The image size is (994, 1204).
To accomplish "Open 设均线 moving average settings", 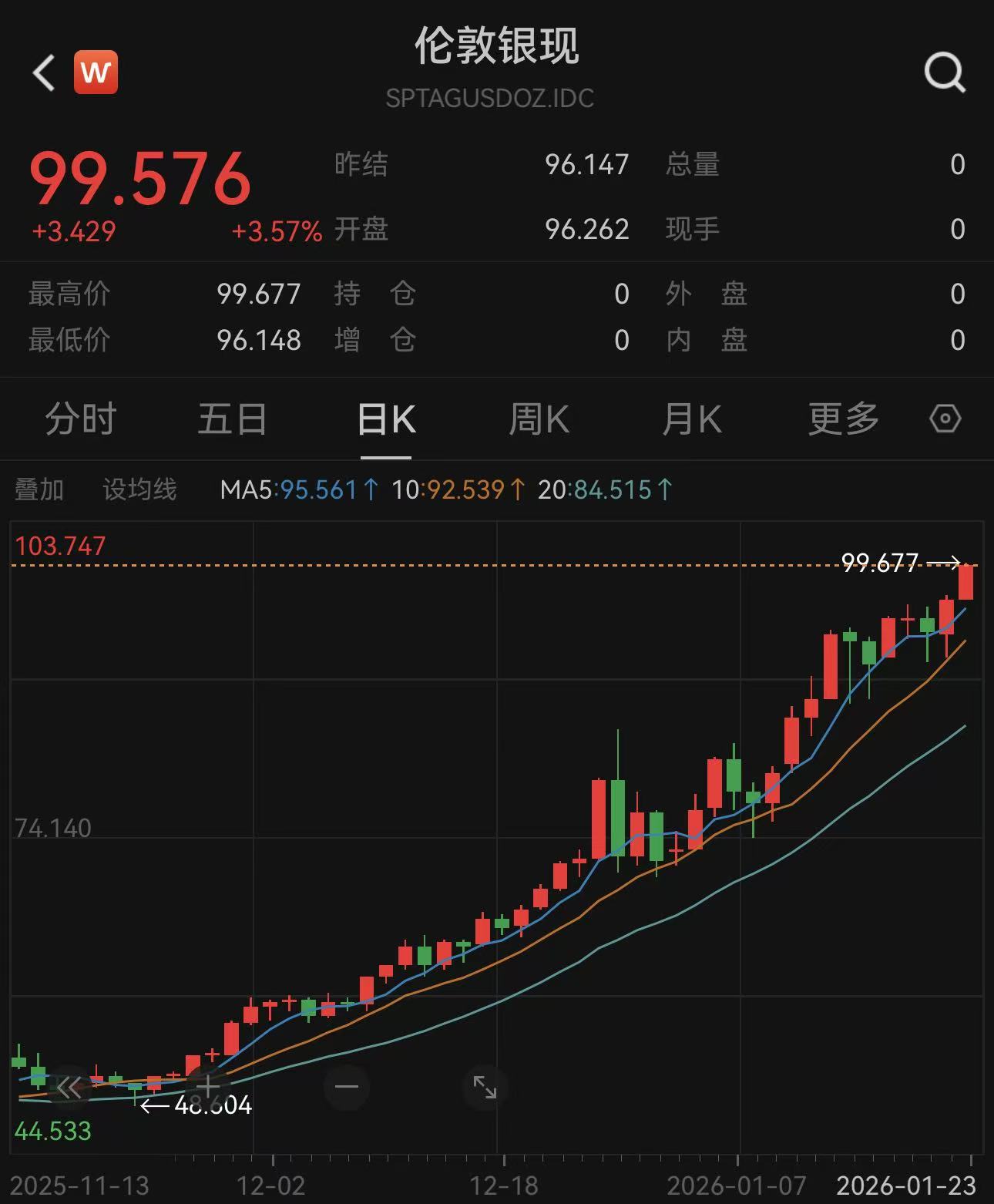I will (x=139, y=489).
